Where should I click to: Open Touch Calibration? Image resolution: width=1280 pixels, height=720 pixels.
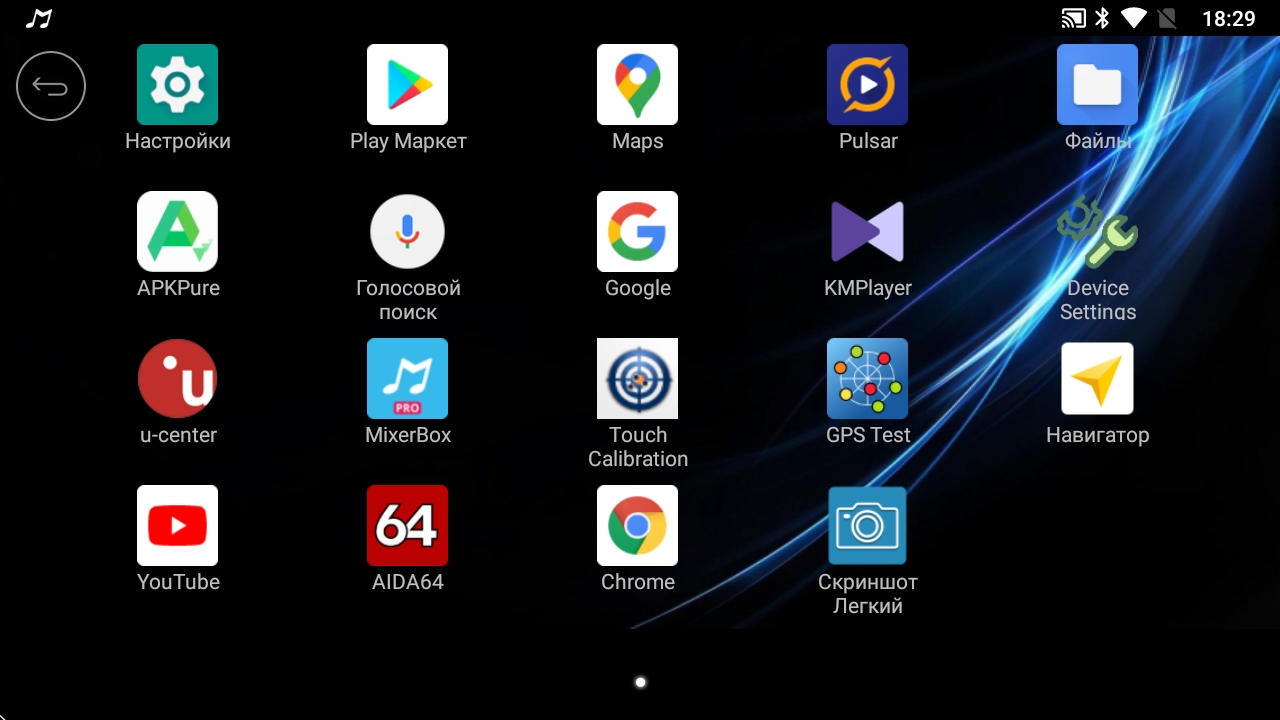(x=637, y=379)
